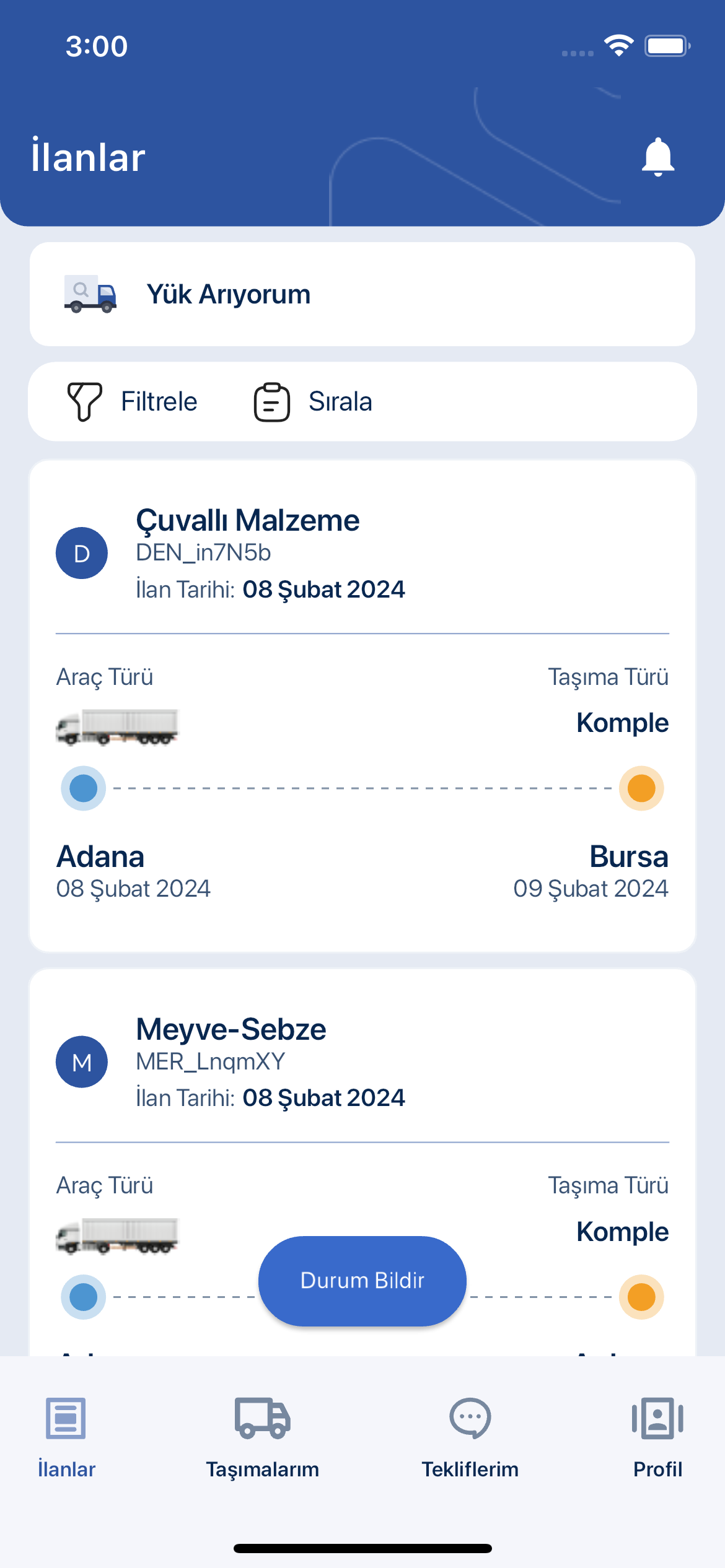Tap the Durum Bildir button
Screen dimensions: 725x1568
coord(362,1281)
